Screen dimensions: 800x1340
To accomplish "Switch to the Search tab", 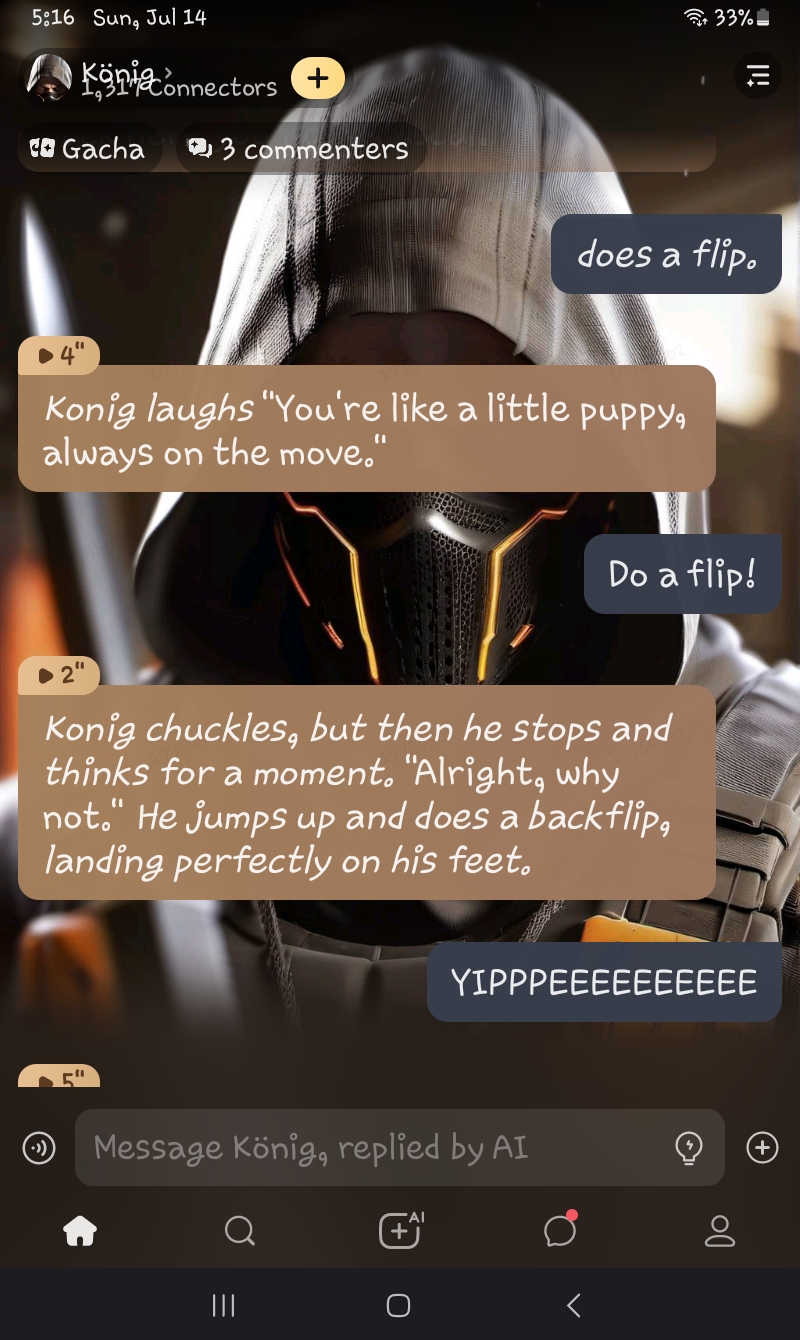I will coord(240,1231).
